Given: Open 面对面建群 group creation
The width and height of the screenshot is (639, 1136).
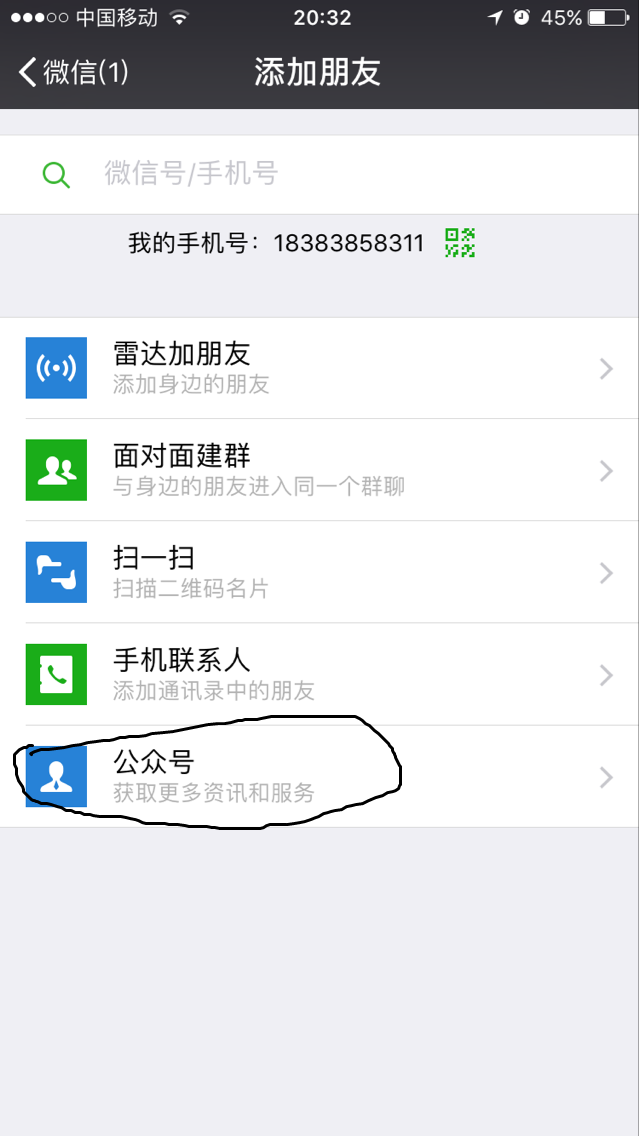Looking at the screenshot, I should [x=320, y=470].
